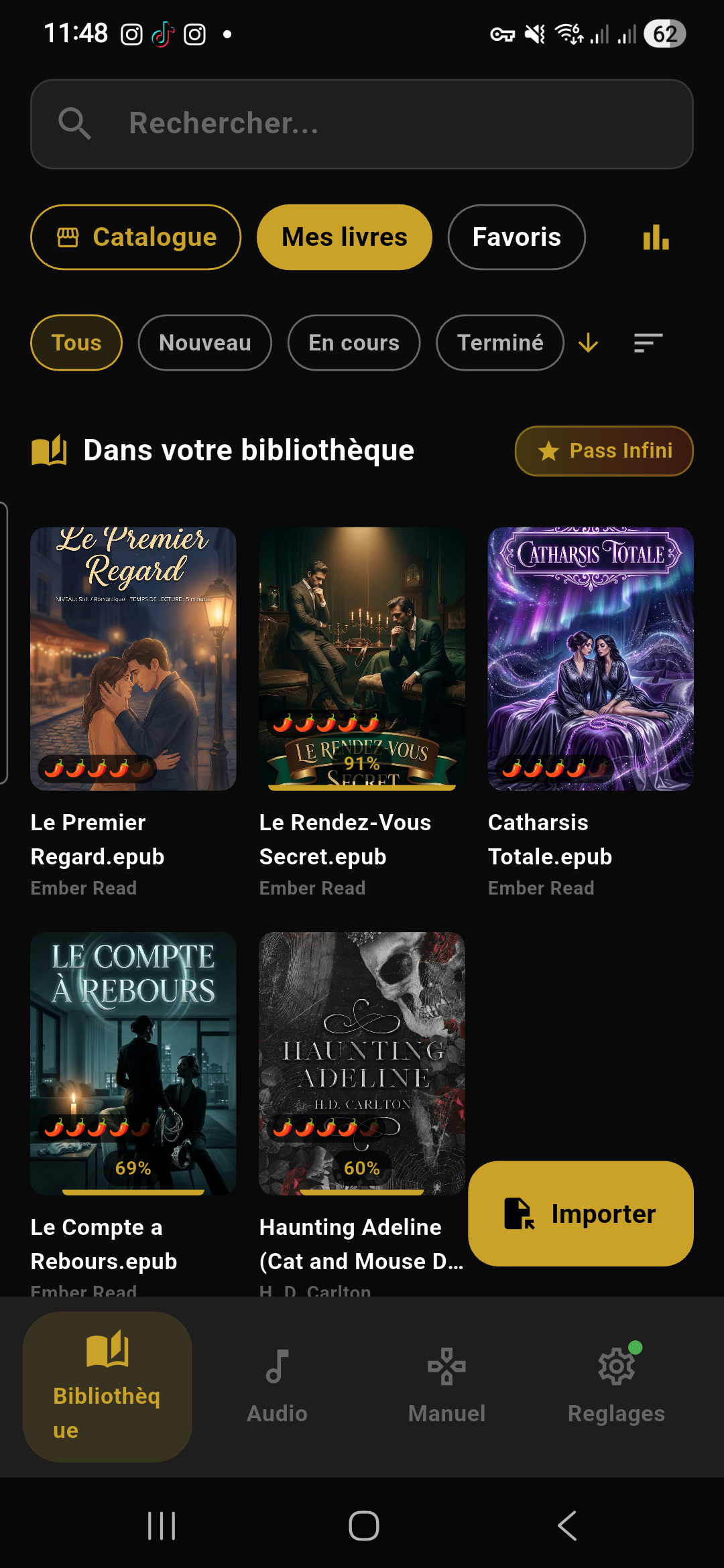Enable the Nouveau filter

tap(204, 343)
